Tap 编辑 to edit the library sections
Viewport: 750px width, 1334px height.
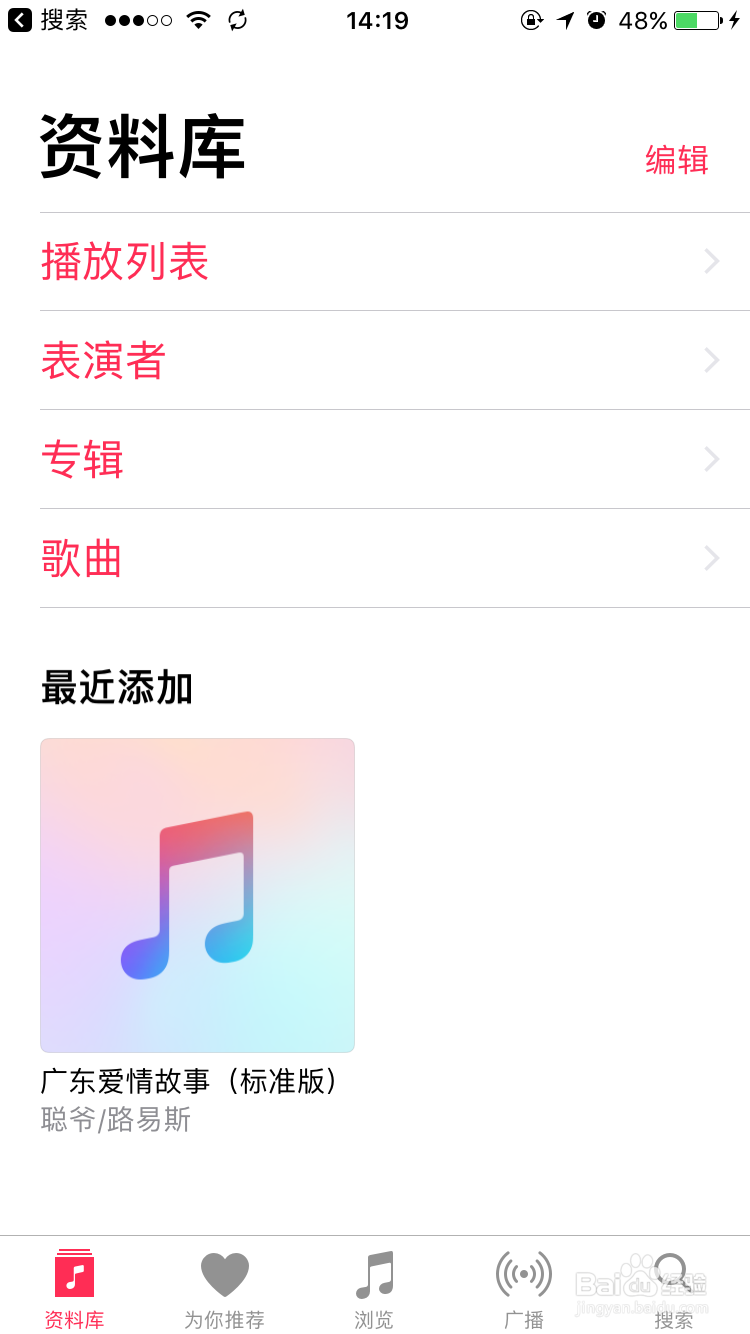(x=678, y=160)
